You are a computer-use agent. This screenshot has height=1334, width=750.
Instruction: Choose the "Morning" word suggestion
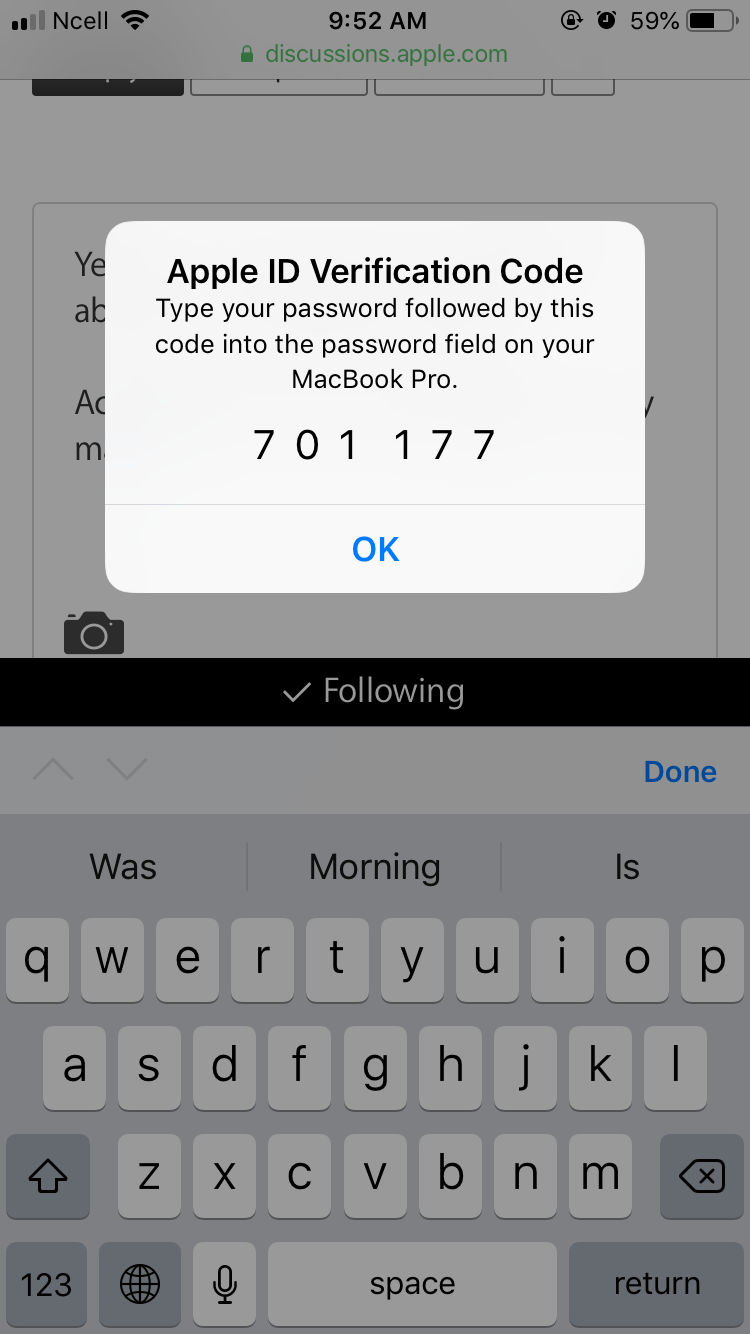[x=375, y=866]
